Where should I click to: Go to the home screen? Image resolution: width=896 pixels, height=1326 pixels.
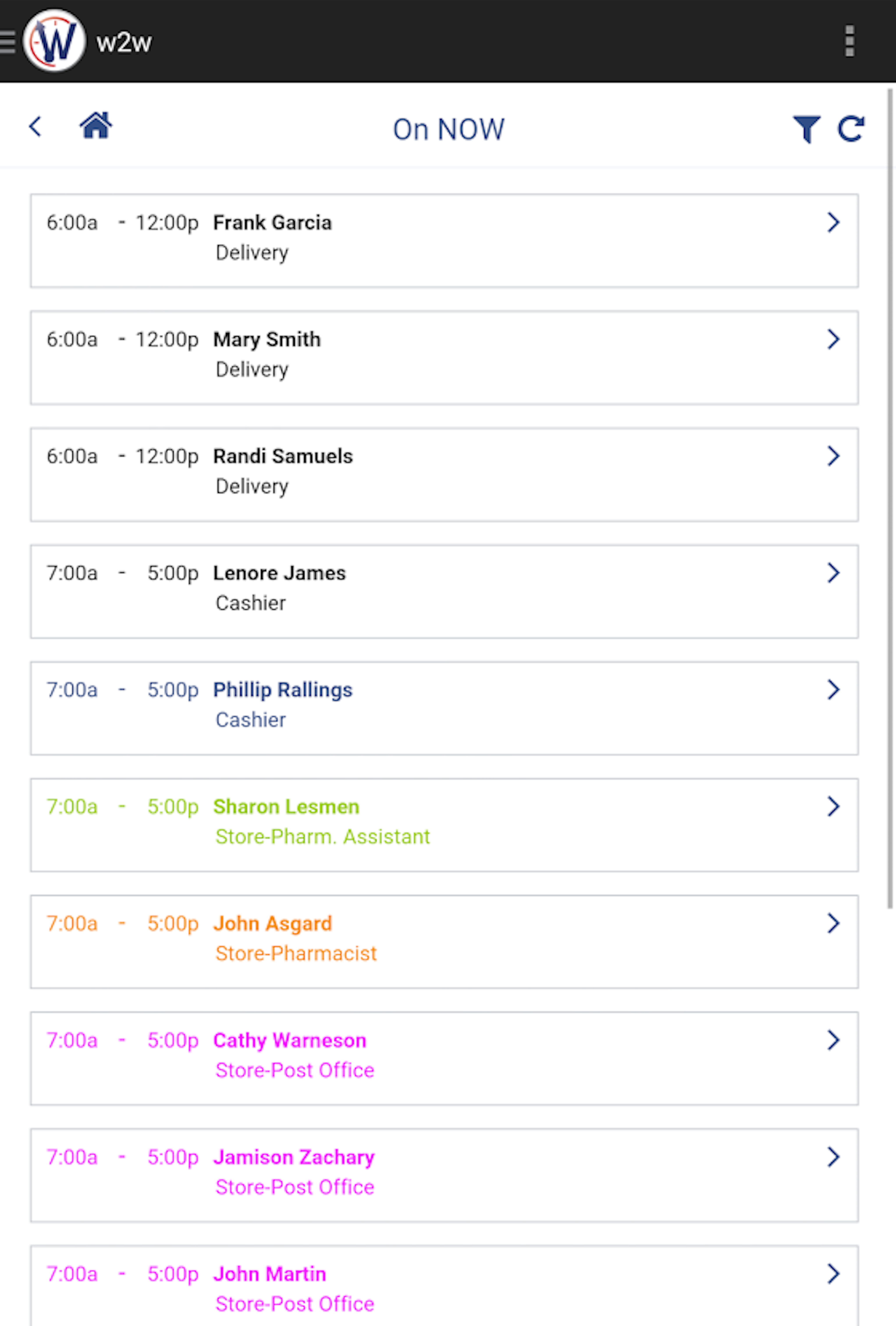point(96,126)
